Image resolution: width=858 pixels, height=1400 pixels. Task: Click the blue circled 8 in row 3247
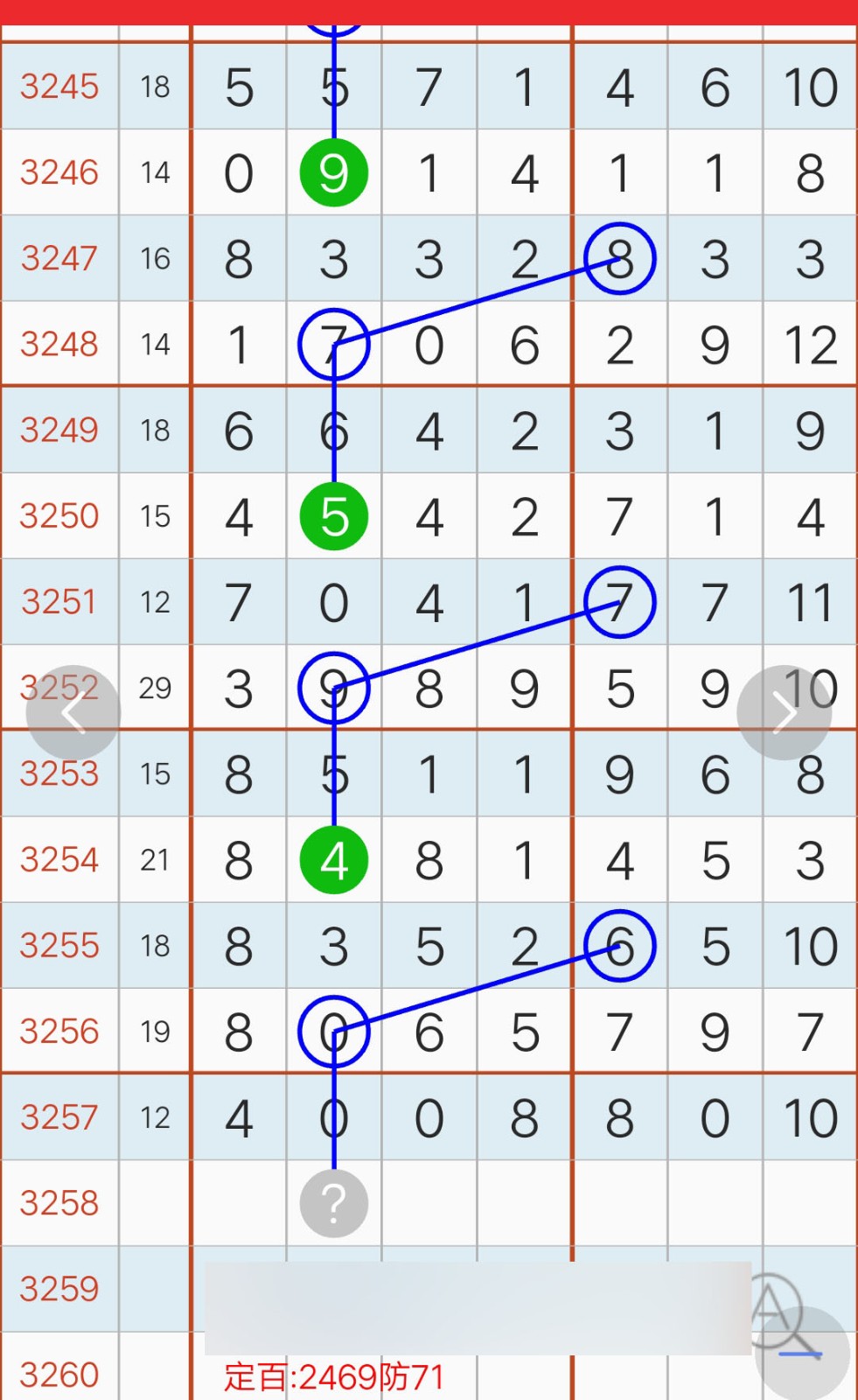click(x=619, y=258)
